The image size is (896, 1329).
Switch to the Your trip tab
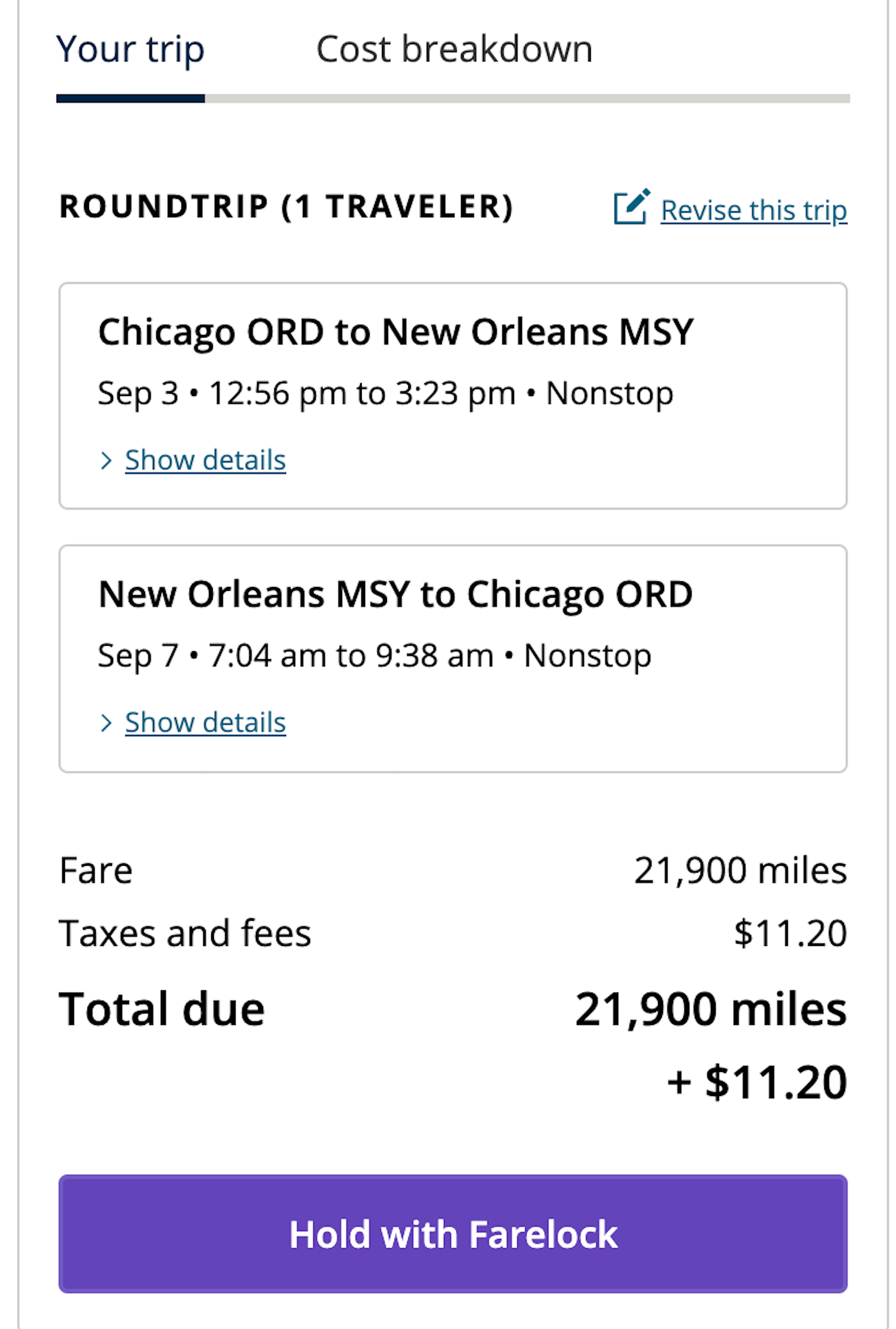131,49
